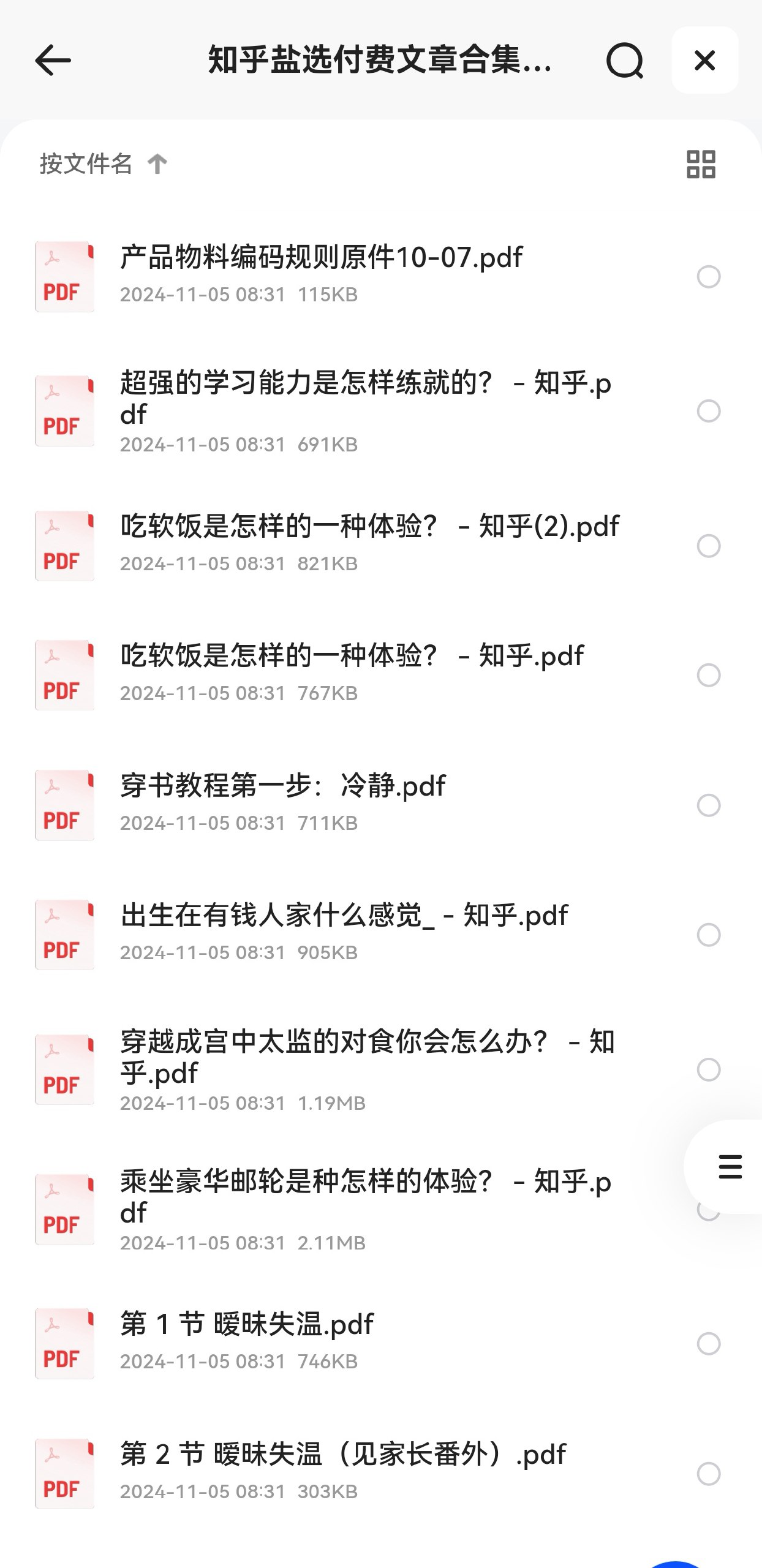Click the PDF icon of 出生在有钱人家什么感觉
The image size is (762, 1568).
64,933
